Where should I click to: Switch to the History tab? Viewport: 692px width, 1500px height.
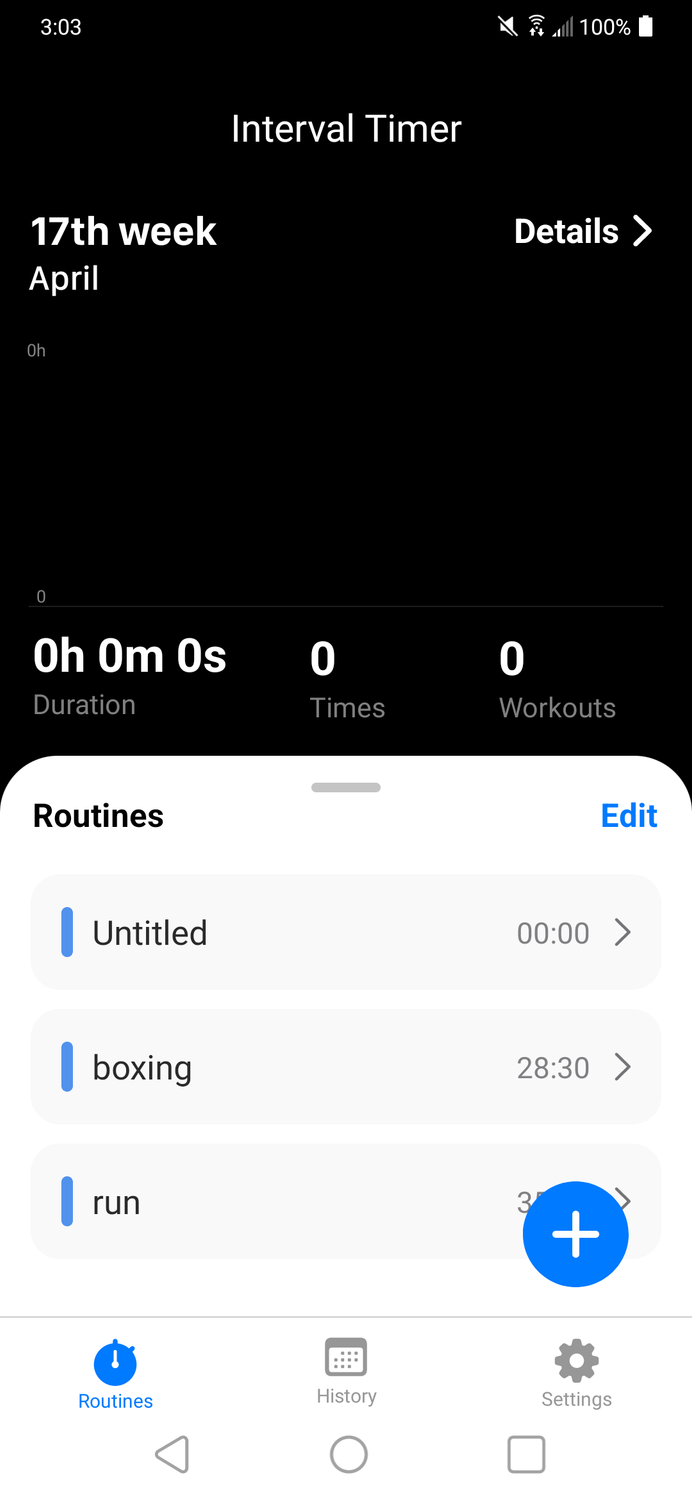point(346,1371)
